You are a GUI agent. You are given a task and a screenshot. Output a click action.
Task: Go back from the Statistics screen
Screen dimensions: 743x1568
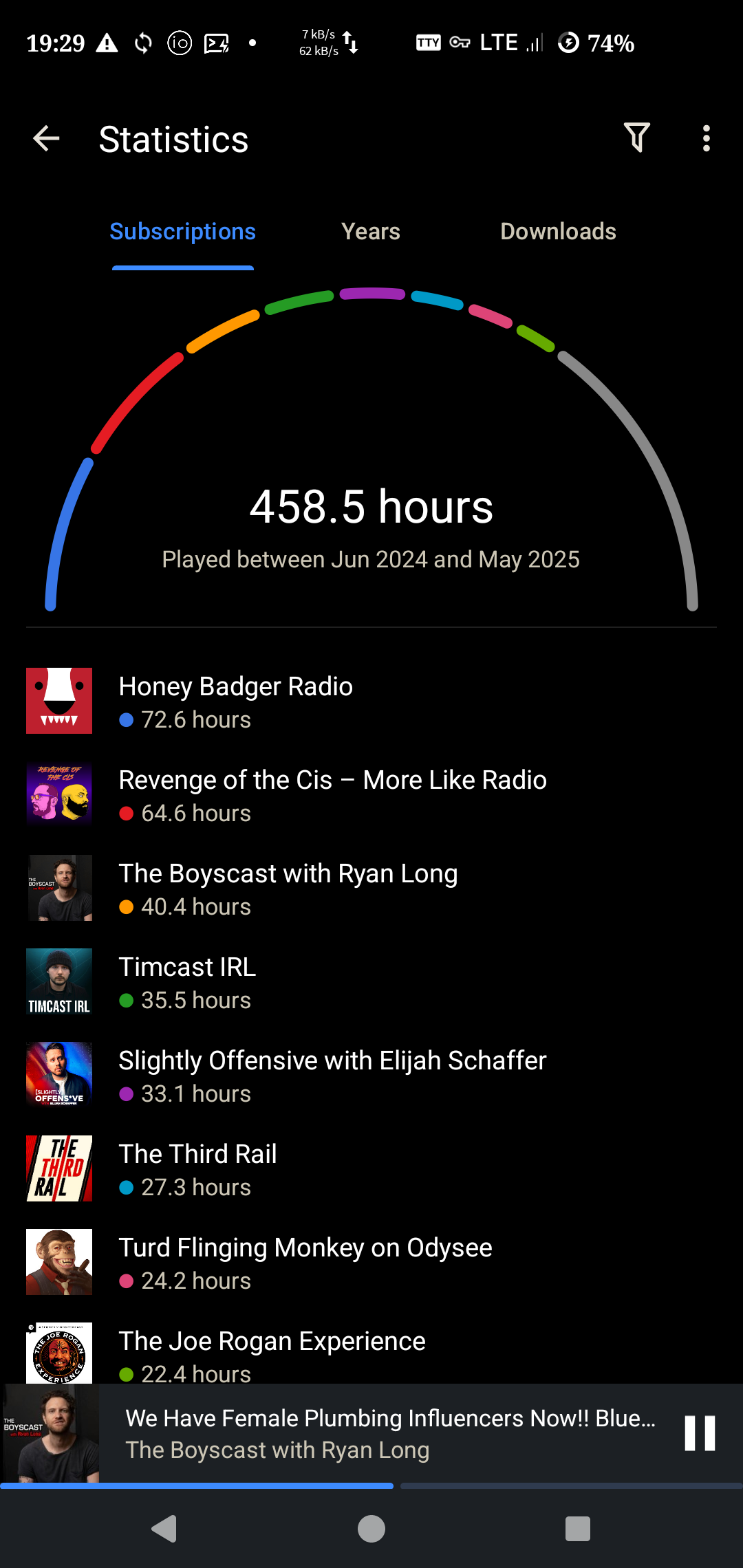pyautogui.click(x=46, y=139)
